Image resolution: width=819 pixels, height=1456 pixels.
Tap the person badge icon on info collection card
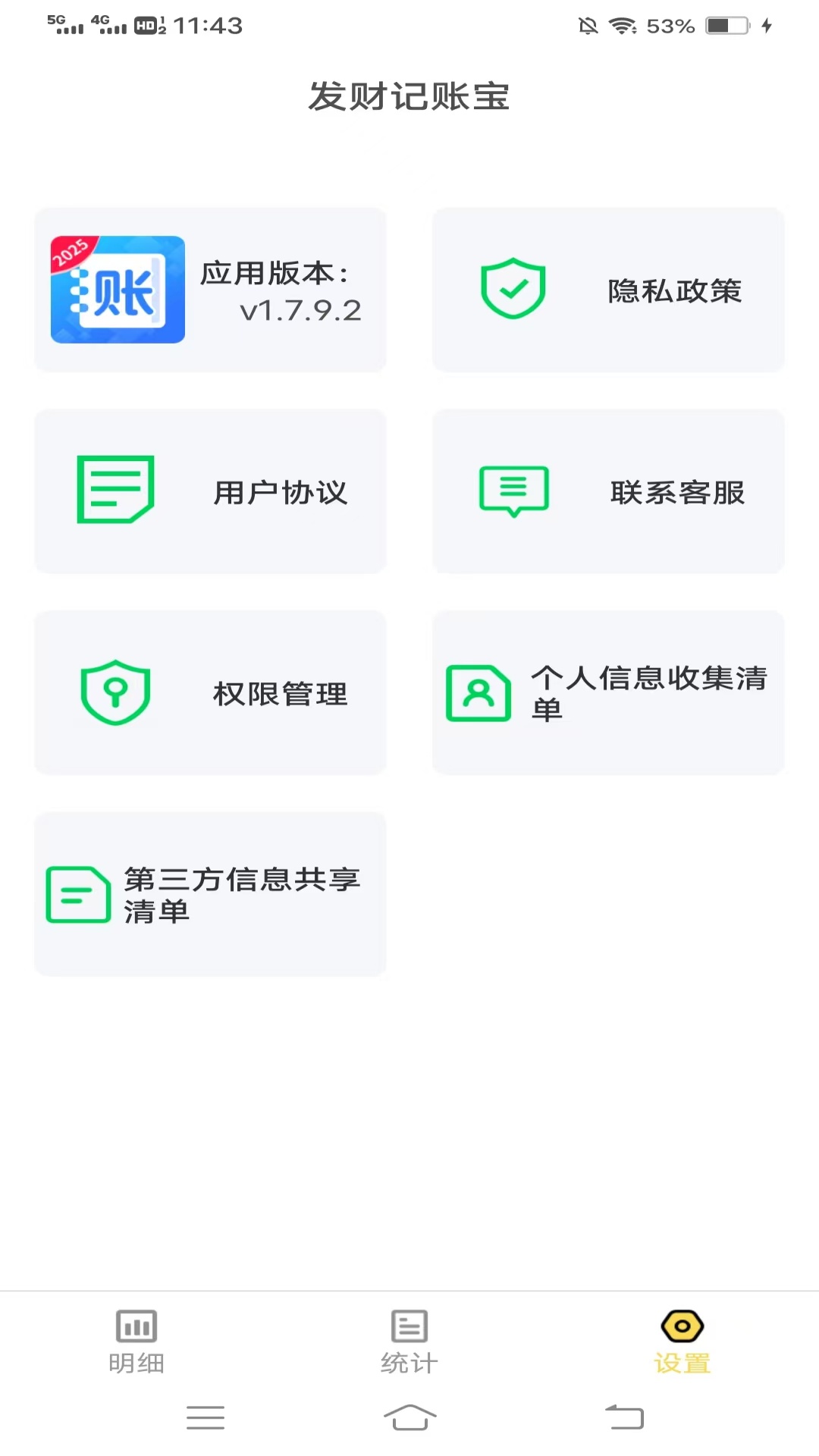click(478, 692)
